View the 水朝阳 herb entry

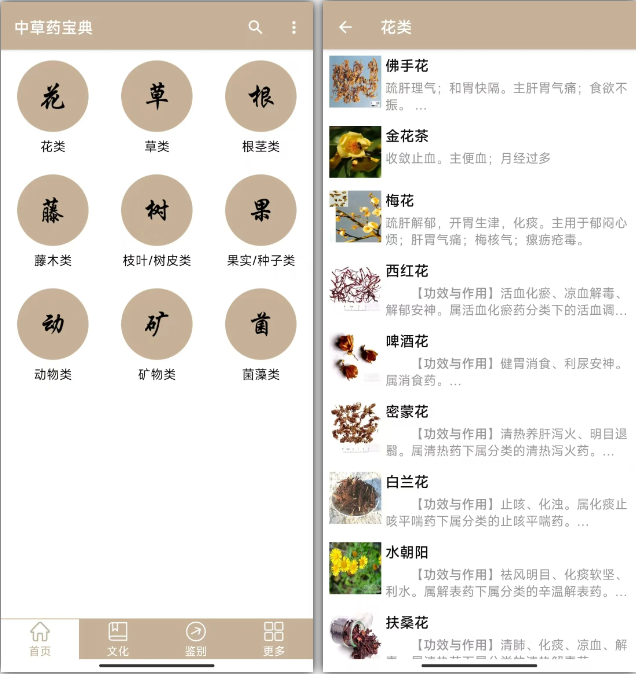tap(480, 569)
